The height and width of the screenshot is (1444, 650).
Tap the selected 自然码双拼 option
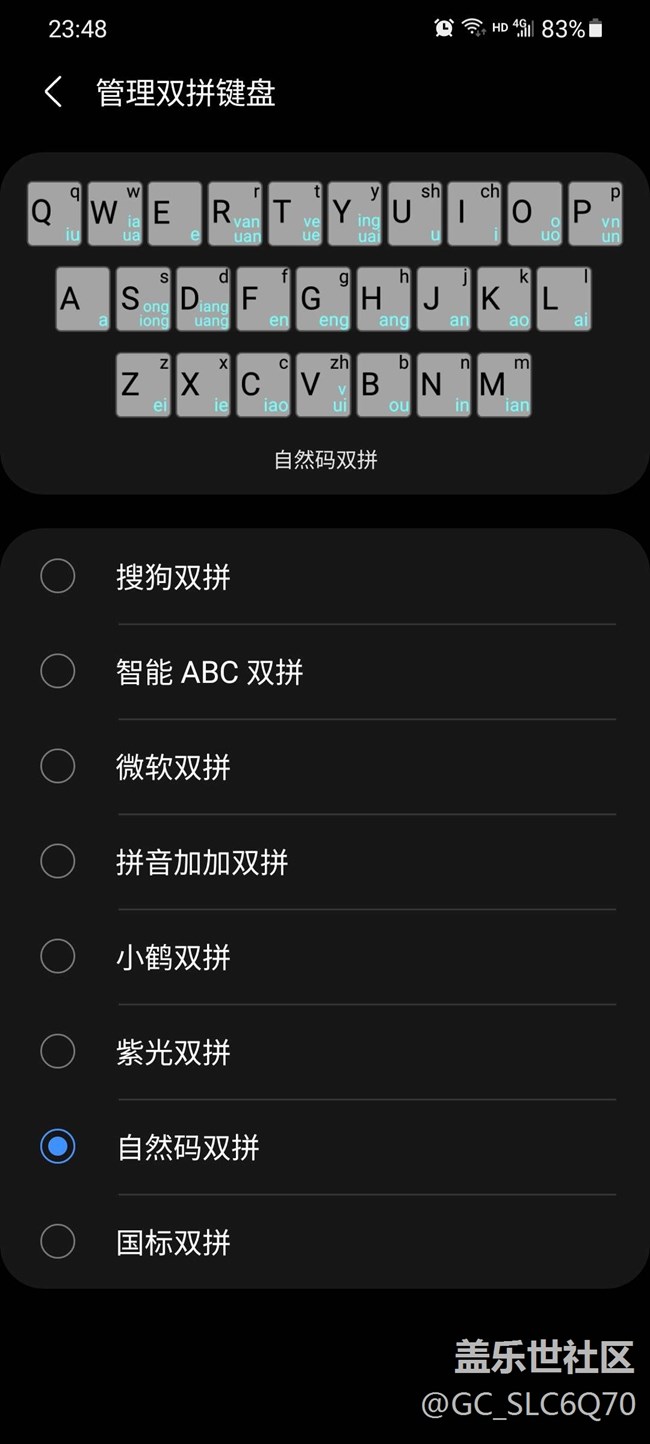tap(325, 1146)
